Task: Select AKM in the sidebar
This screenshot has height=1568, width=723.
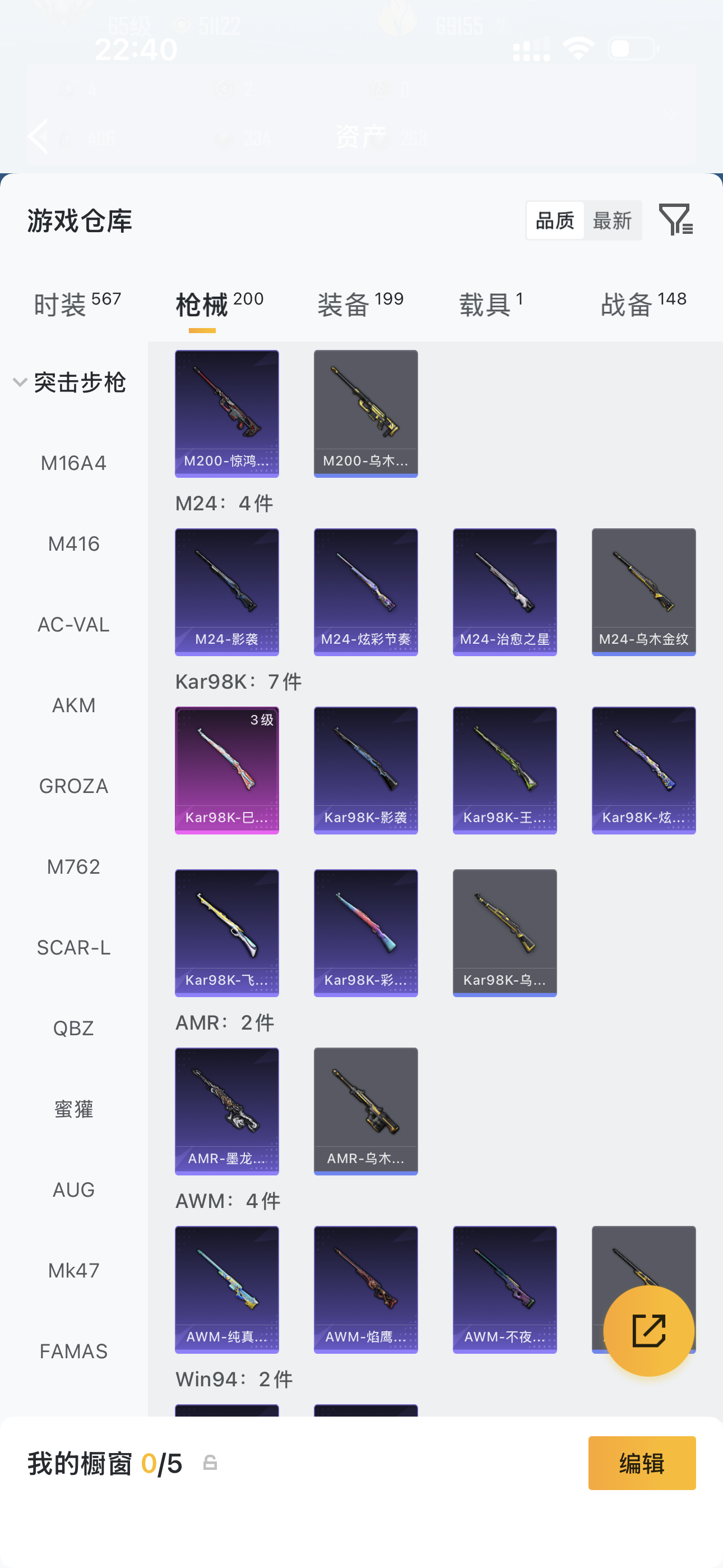Action: (x=73, y=705)
